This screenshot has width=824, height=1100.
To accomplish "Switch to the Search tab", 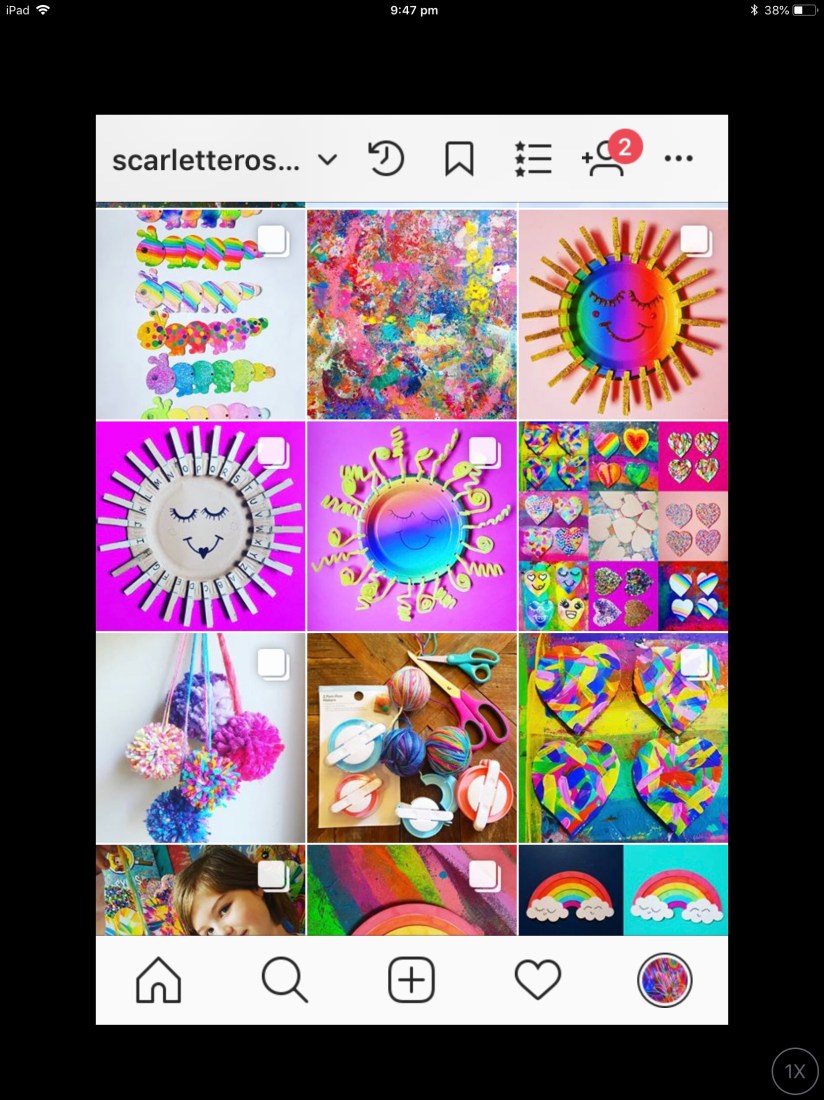I will click(x=284, y=980).
